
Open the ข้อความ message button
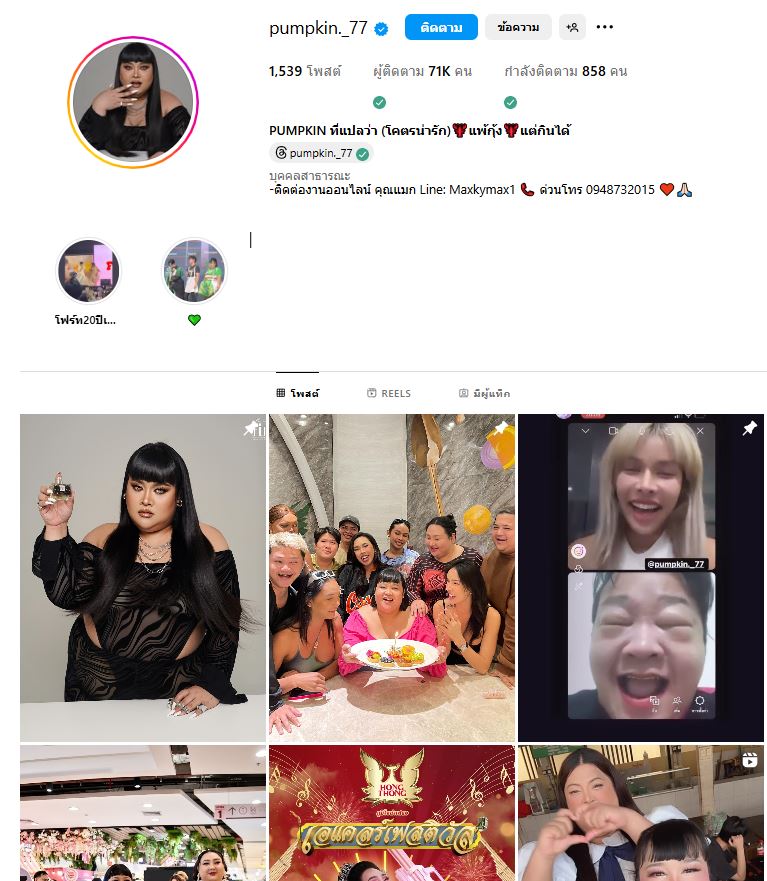tap(518, 28)
